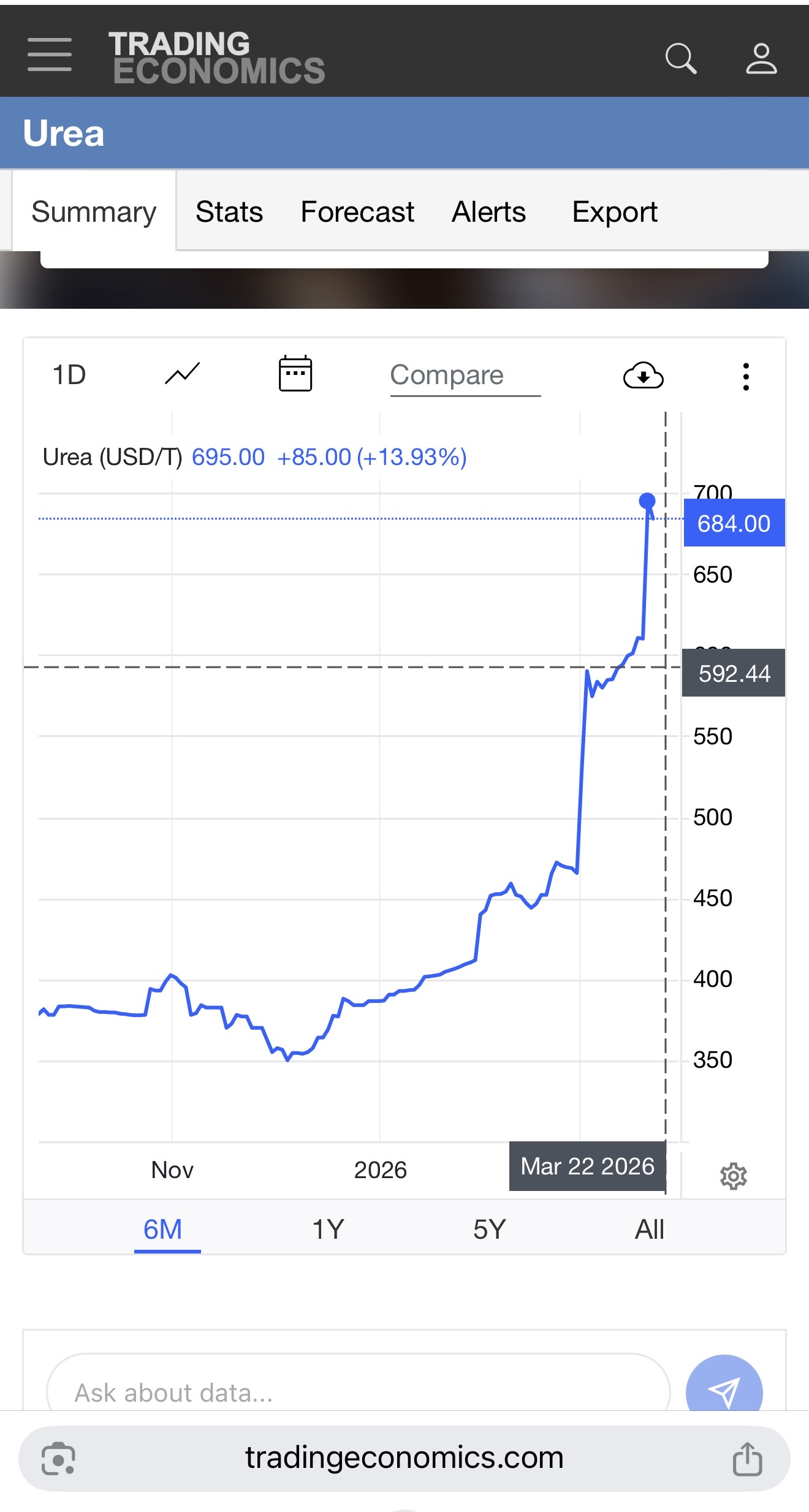Screen dimensions: 809x1512
Task: Show the Summary tab
Action: pyautogui.click(x=94, y=212)
